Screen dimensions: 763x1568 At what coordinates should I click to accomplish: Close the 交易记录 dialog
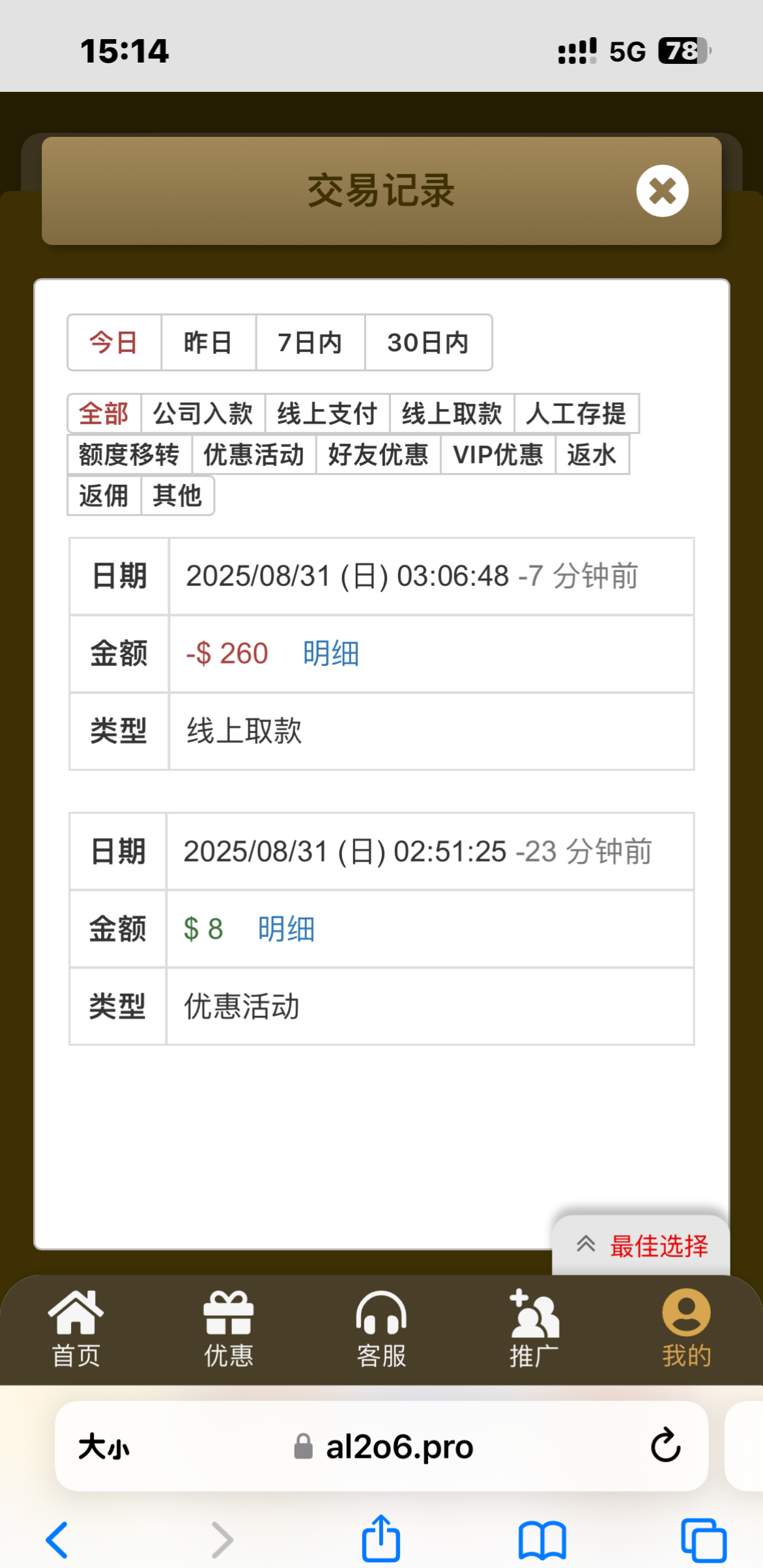tap(662, 191)
